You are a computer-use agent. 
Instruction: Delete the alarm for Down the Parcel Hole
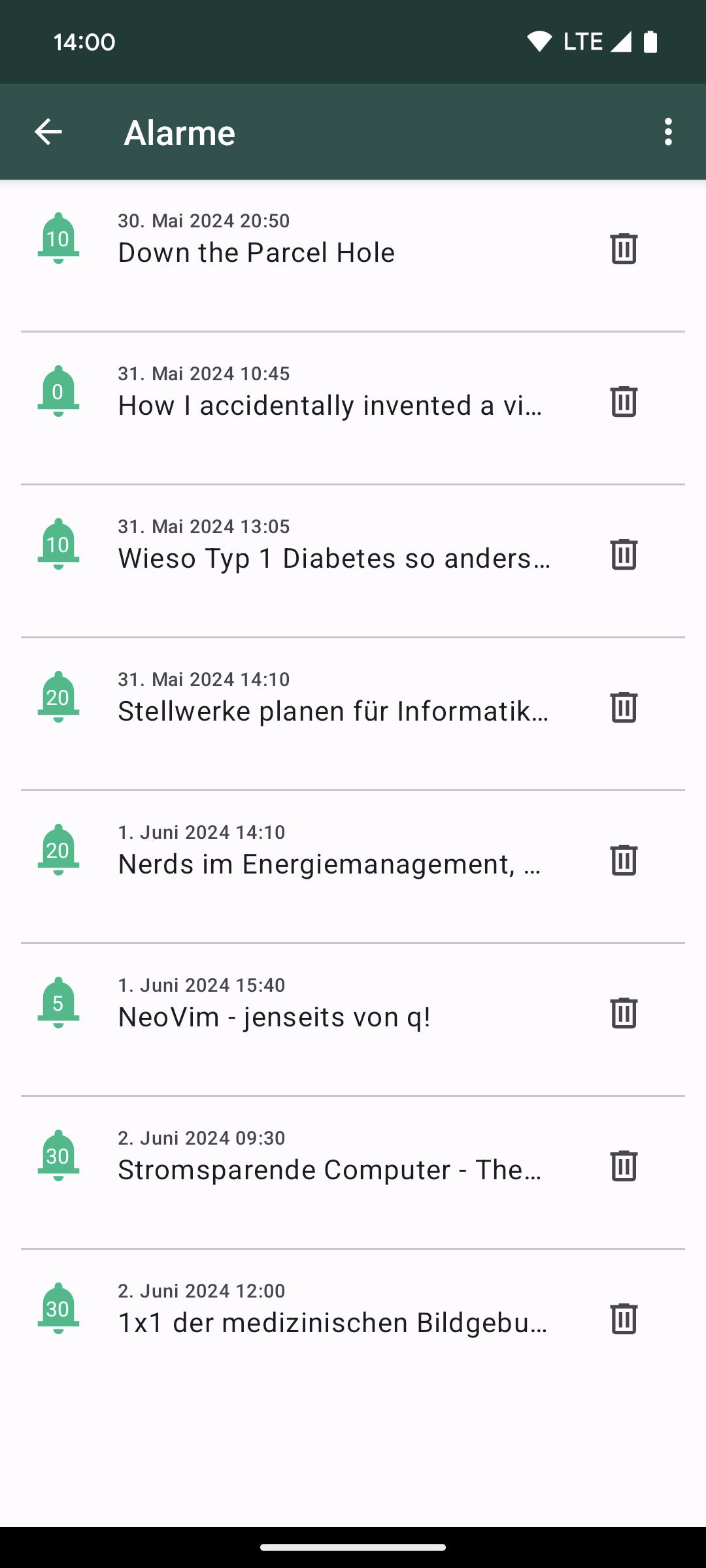click(624, 248)
